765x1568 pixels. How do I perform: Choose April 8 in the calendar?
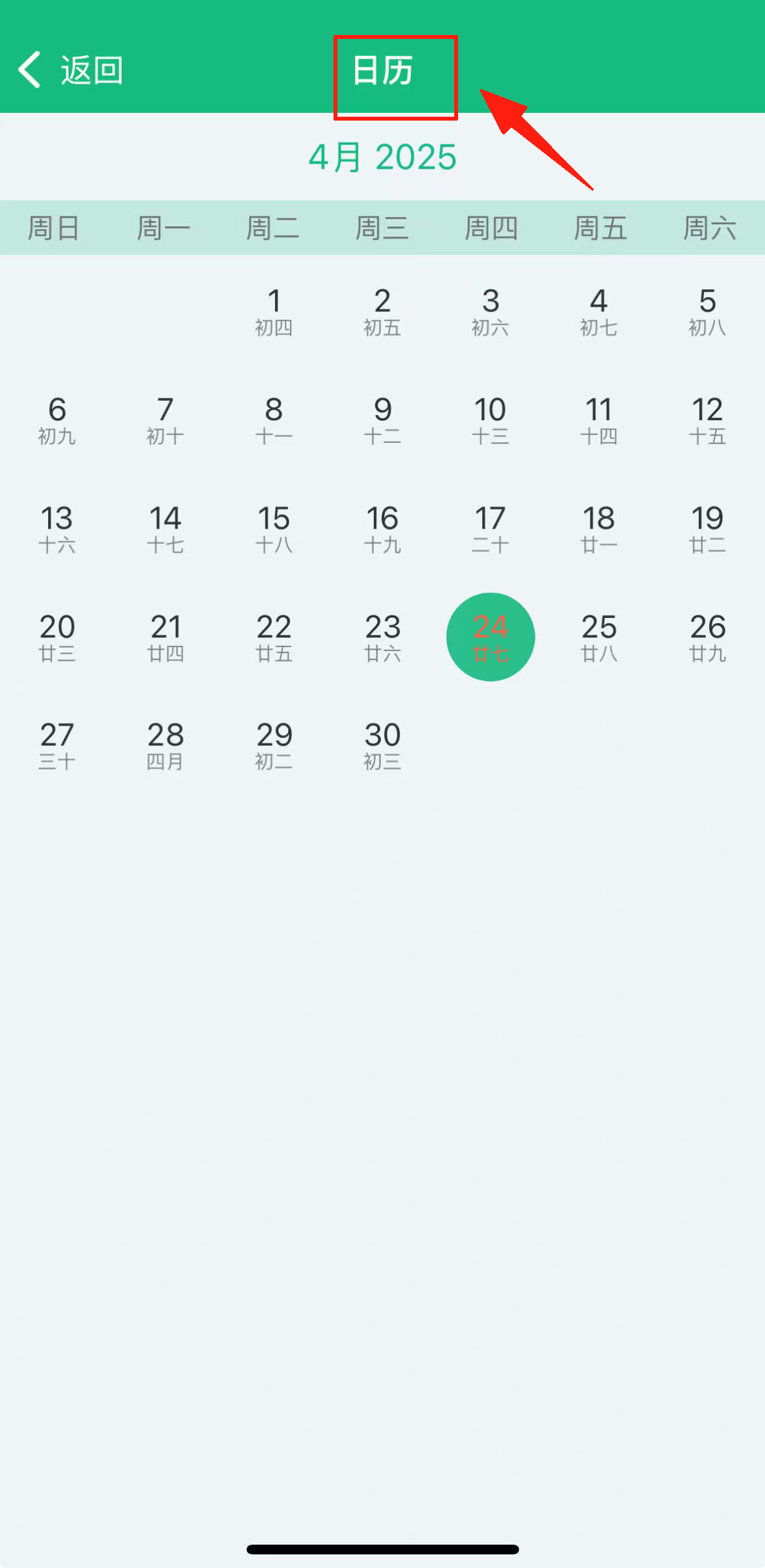274,420
